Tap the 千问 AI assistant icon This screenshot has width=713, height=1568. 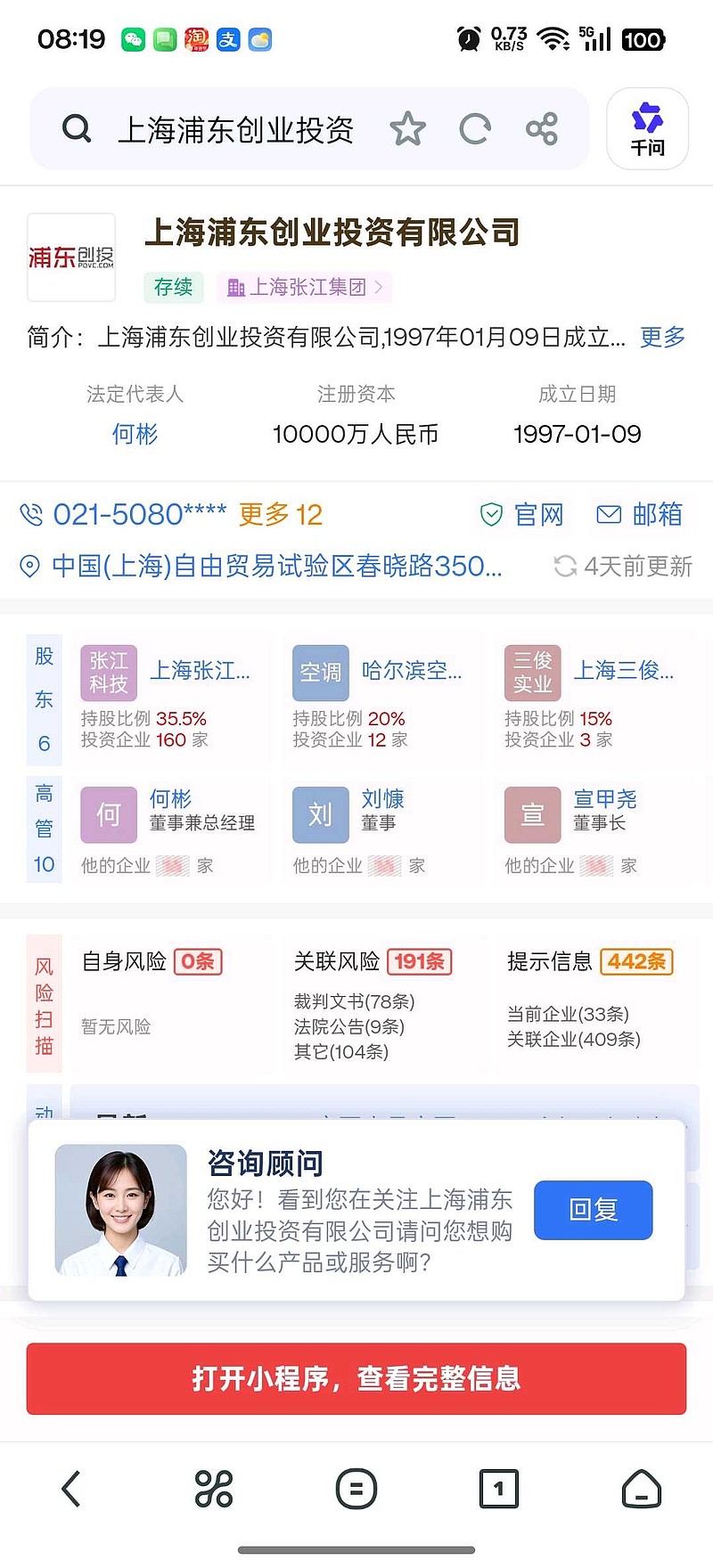point(647,128)
